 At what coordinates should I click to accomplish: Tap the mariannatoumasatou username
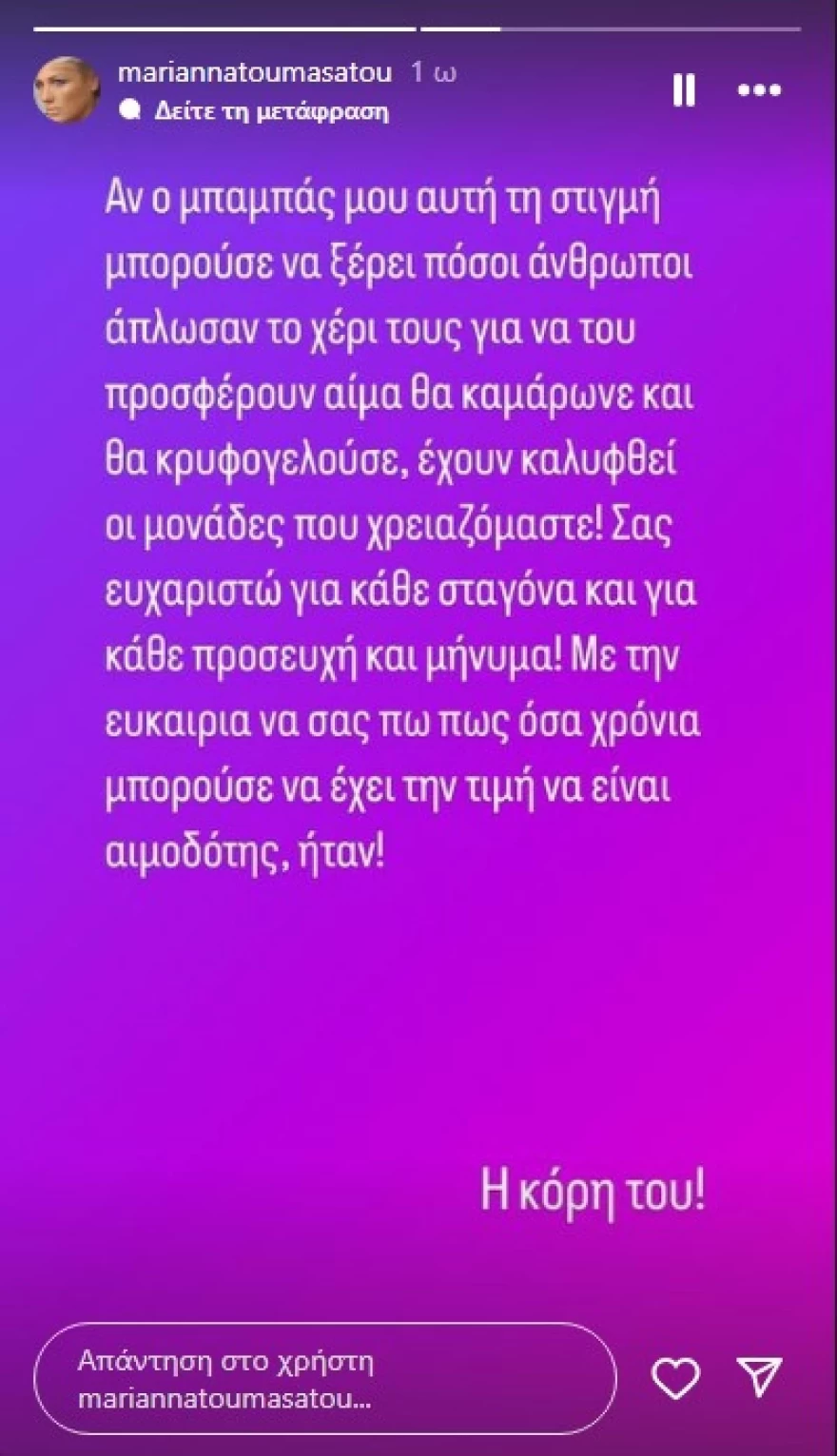(x=255, y=72)
